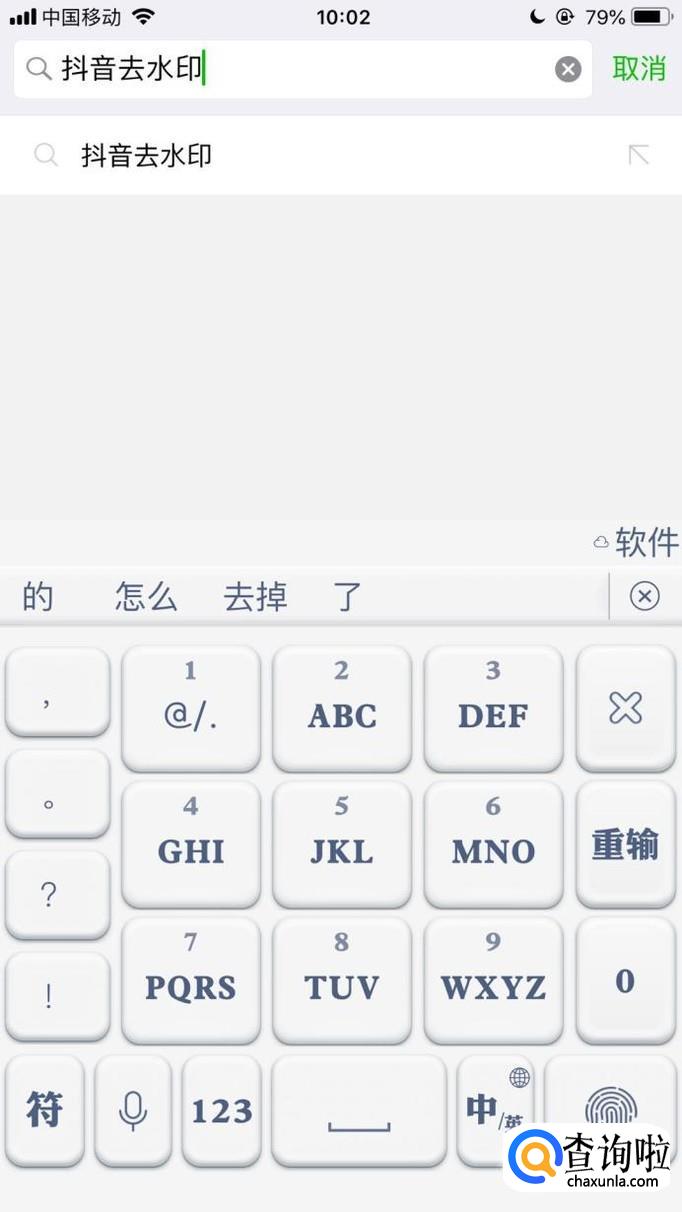The image size is (682, 1212).
Task: Pick the candidate word 的
Action: point(38,597)
